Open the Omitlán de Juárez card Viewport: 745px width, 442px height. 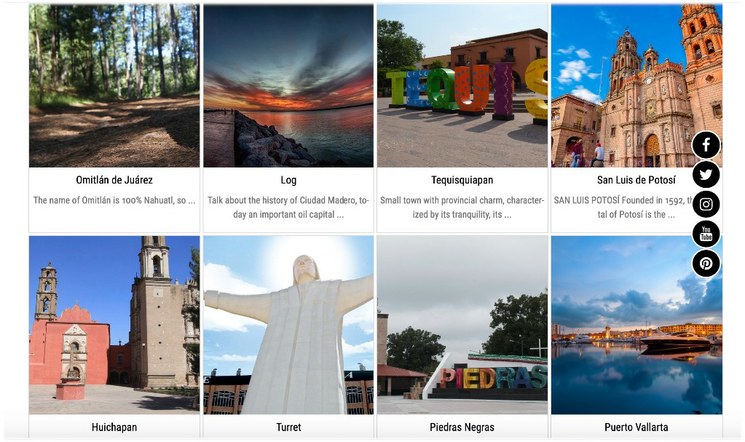coord(114,180)
